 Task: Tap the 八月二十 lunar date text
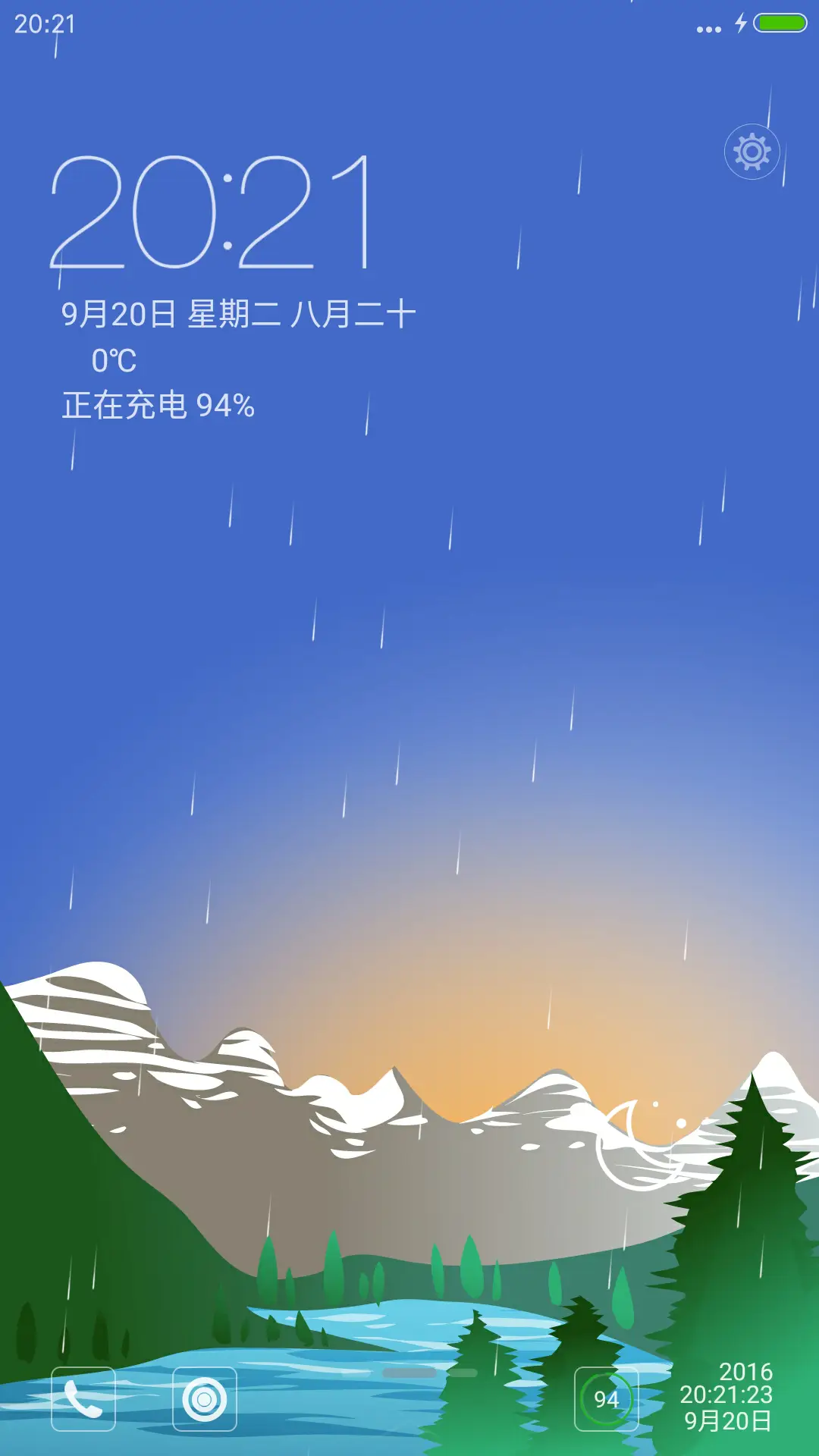coord(358,312)
